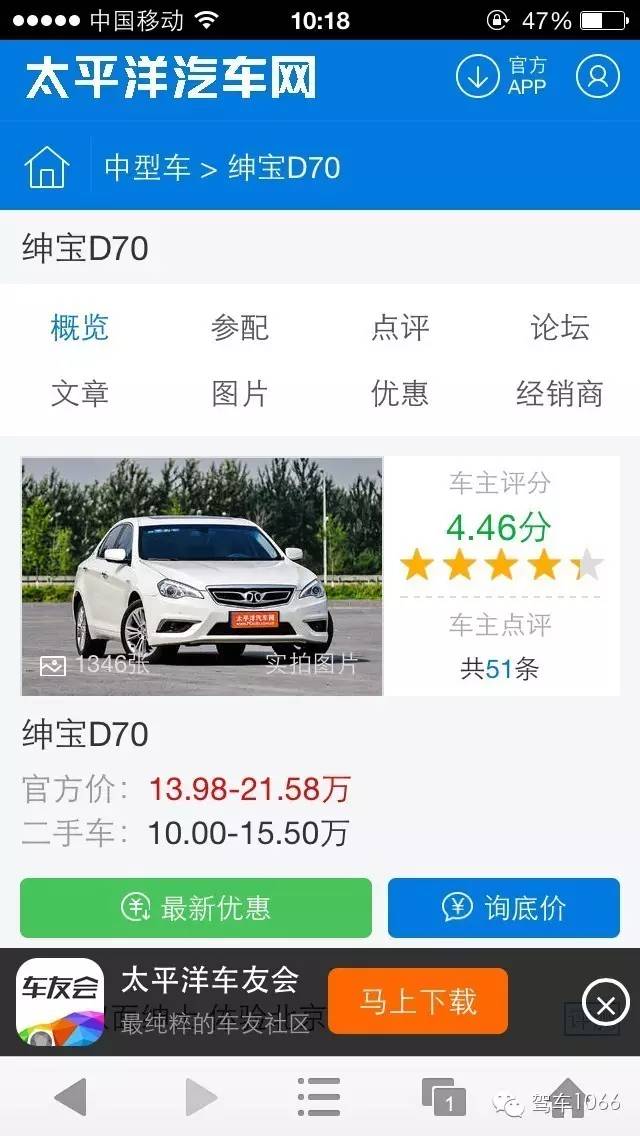Image resolution: width=640 pixels, height=1136 pixels.
Task: Open the user account icon
Action: [x=597, y=76]
